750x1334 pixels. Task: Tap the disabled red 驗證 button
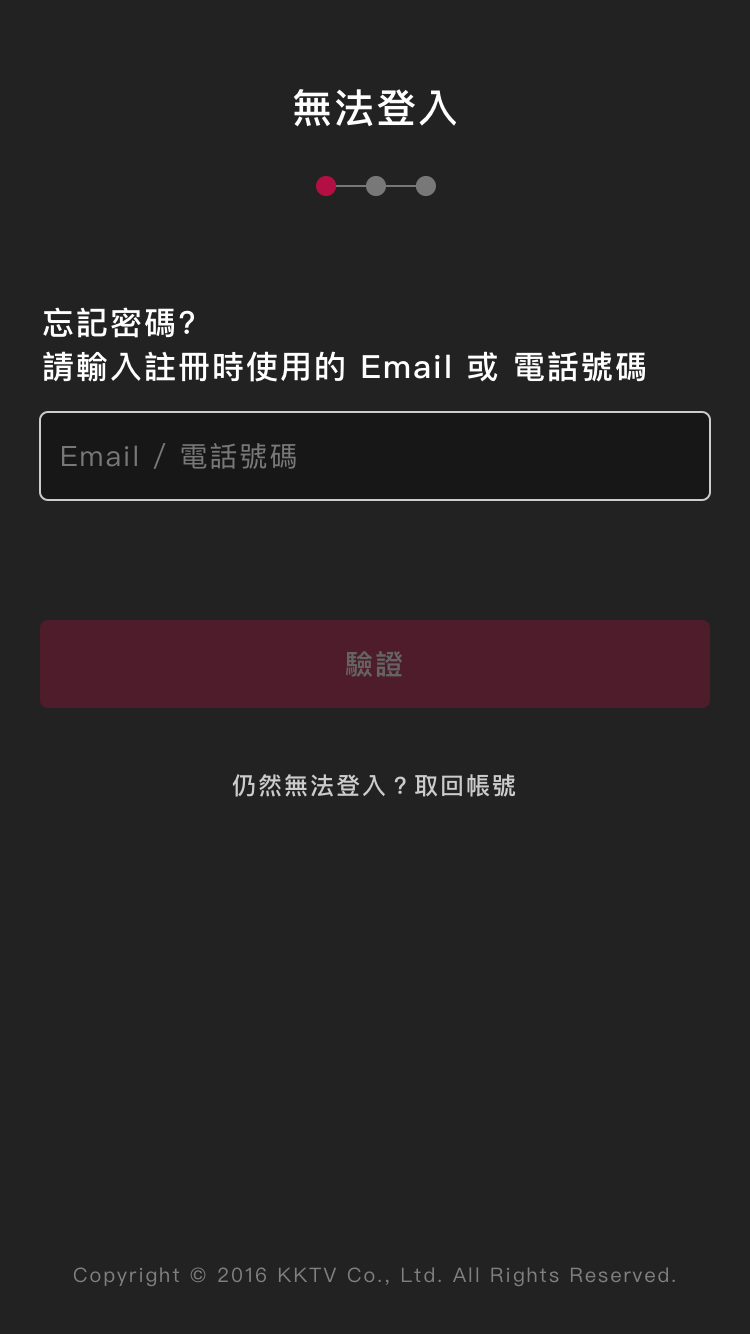pyautogui.click(x=375, y=663)
